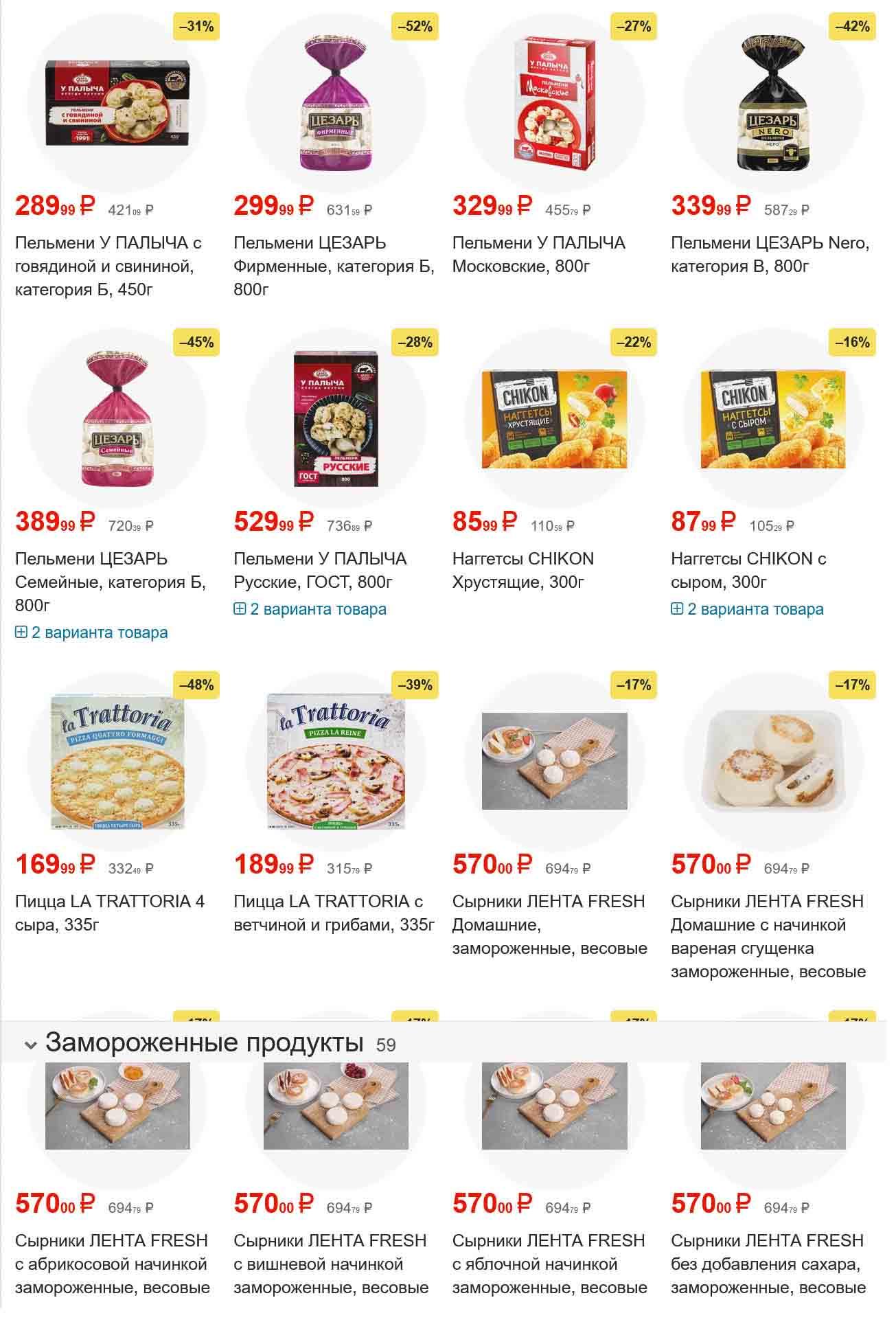Open Пицца LA TRATTORIA 4 сыра
This screenshot has height=1322, width=896.
tap(110, 913)
